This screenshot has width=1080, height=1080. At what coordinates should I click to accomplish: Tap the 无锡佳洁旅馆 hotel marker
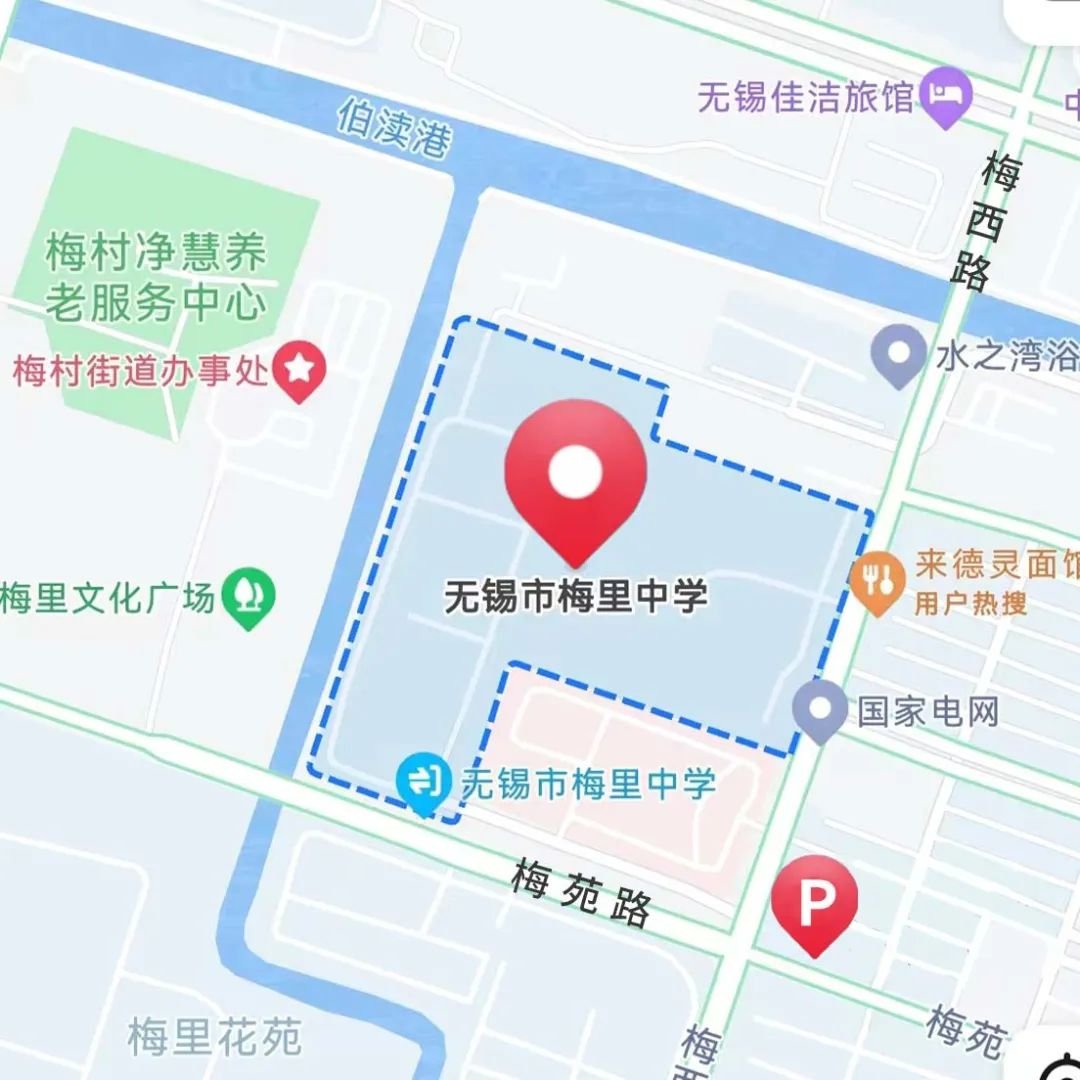coord(946,96)
